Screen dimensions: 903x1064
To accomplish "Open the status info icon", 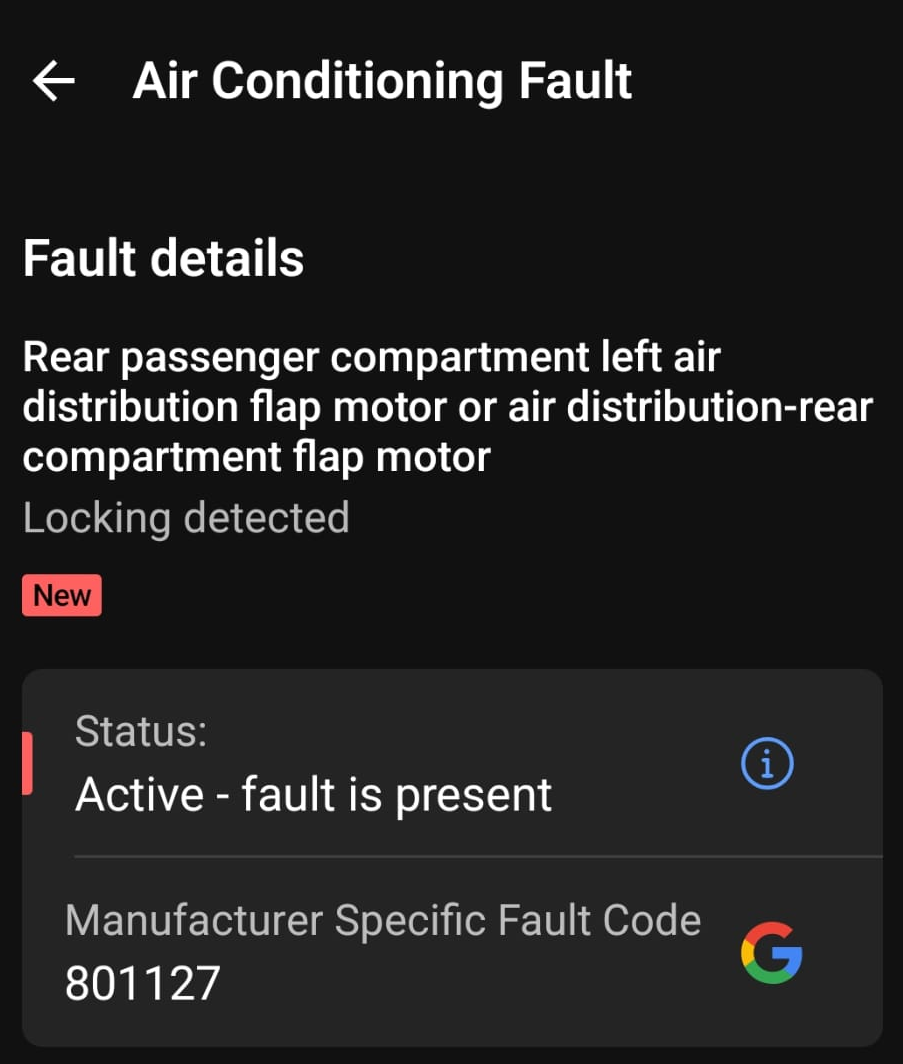I will coord(767,765).
